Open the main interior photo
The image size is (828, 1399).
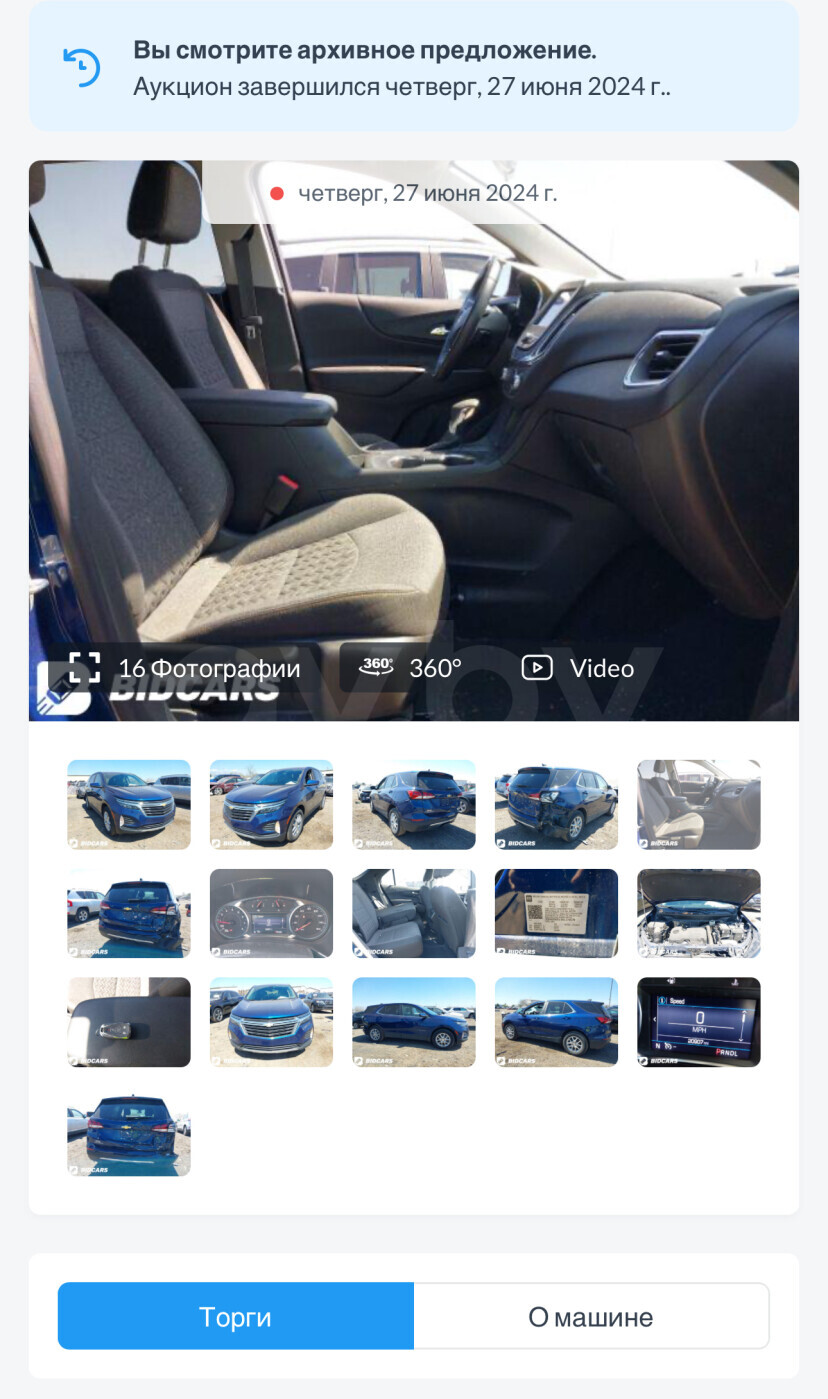(x=414, y=440)
